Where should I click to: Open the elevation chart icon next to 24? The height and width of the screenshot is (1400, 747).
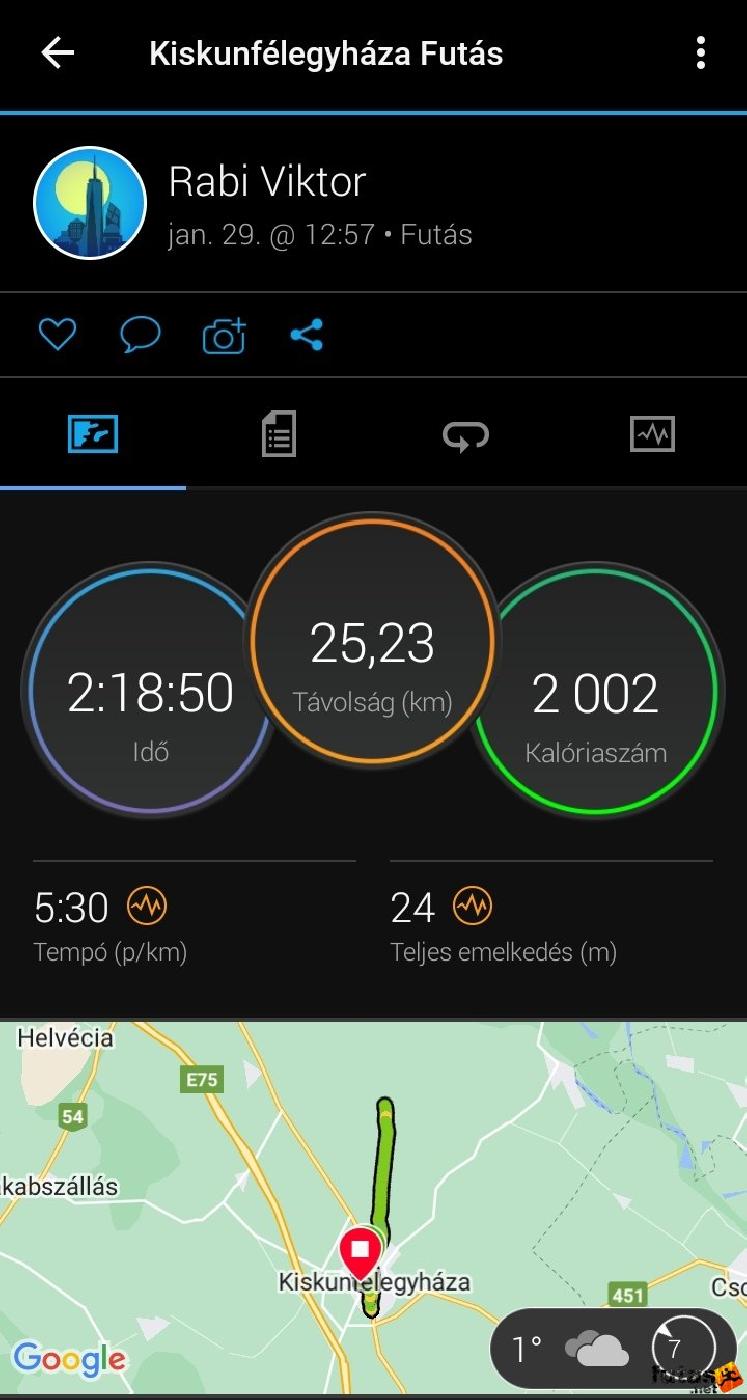pyautogui.click(x=472, y=907)
